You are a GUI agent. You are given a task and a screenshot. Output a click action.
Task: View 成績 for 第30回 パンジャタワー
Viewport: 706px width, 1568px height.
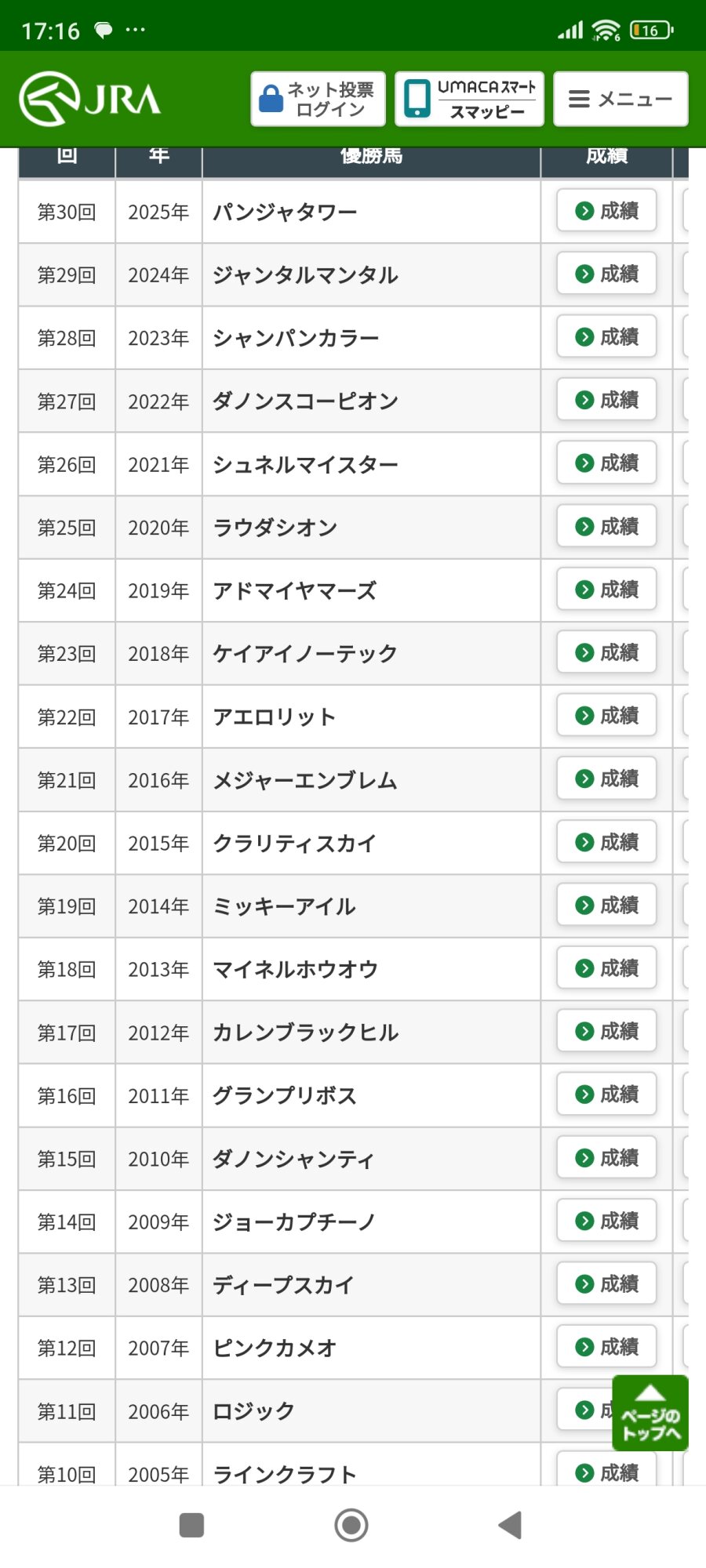[606, 211]
